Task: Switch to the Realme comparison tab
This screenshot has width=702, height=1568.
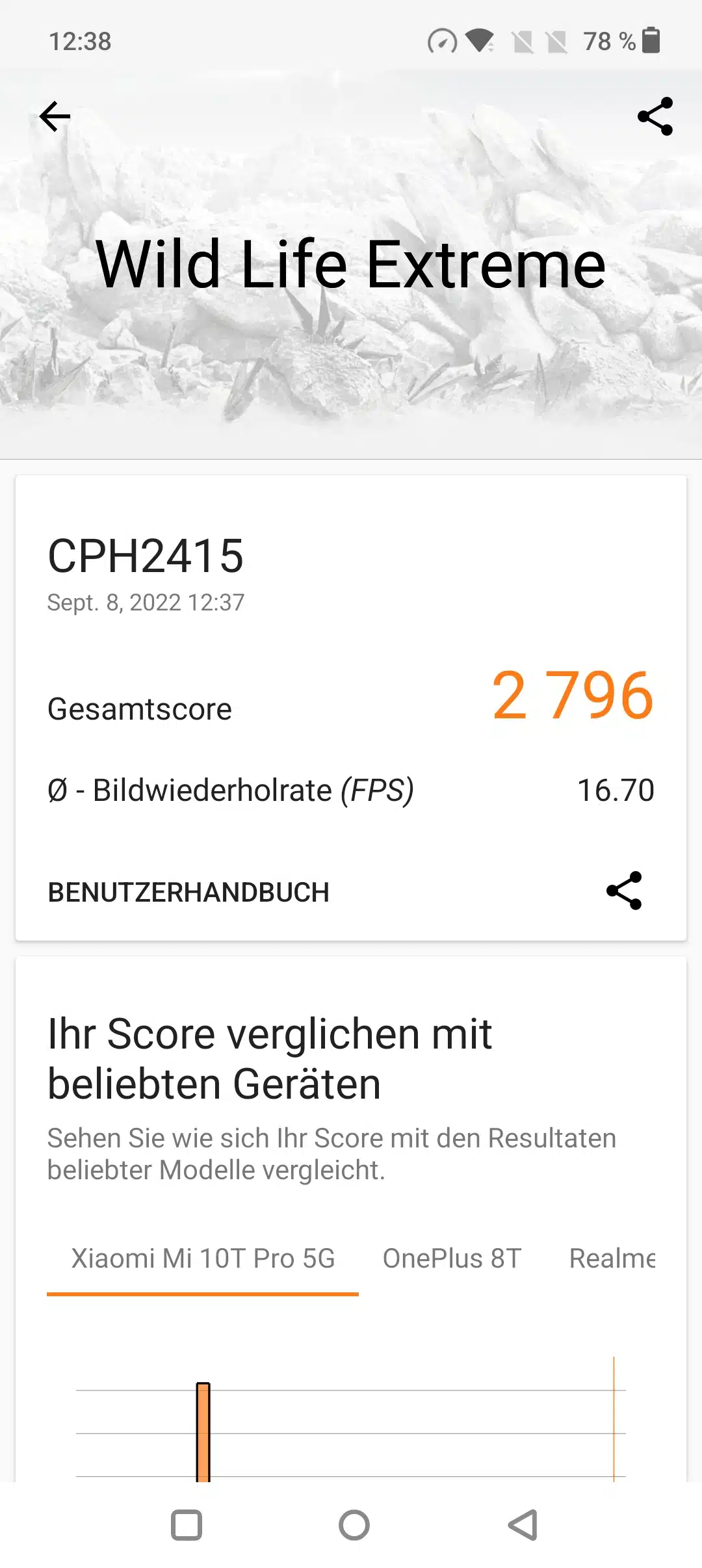Action: [612, 1259]
